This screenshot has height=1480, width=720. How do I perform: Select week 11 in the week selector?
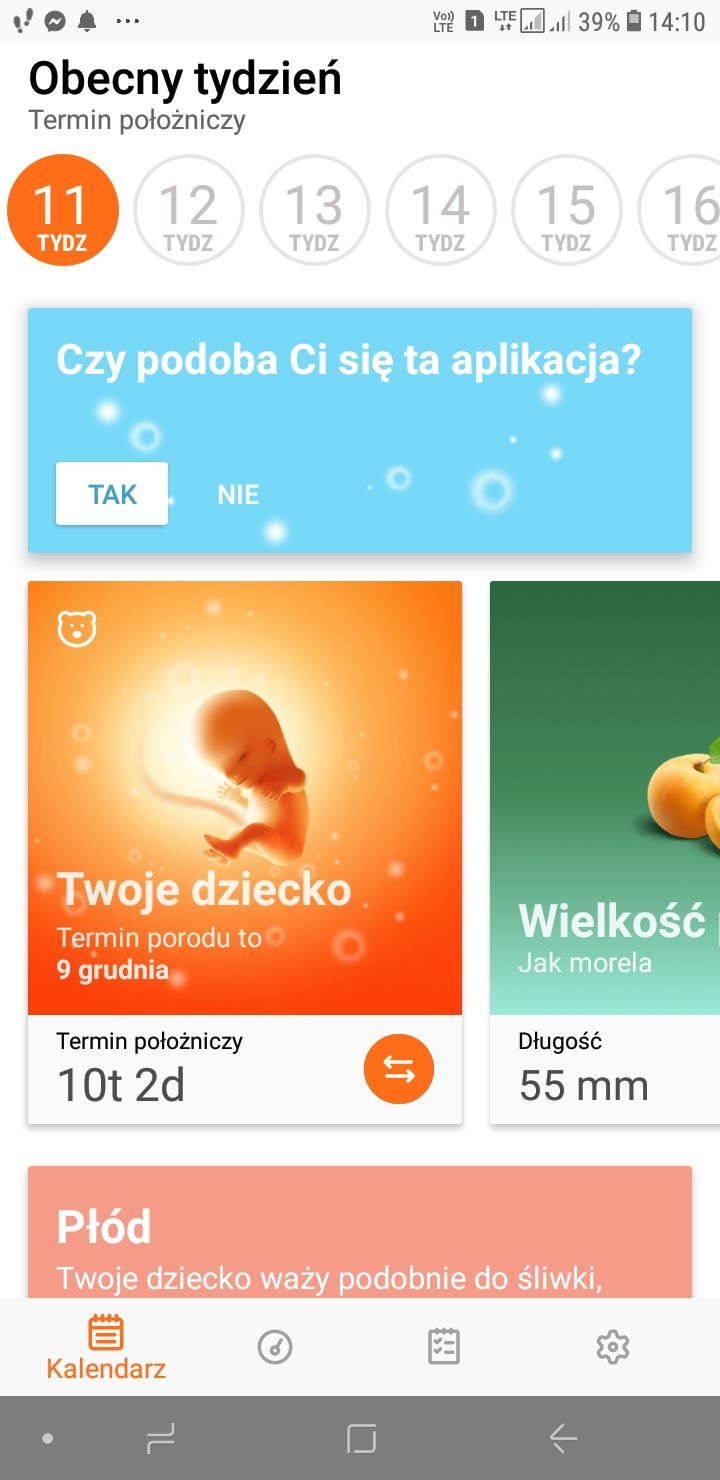63,211
